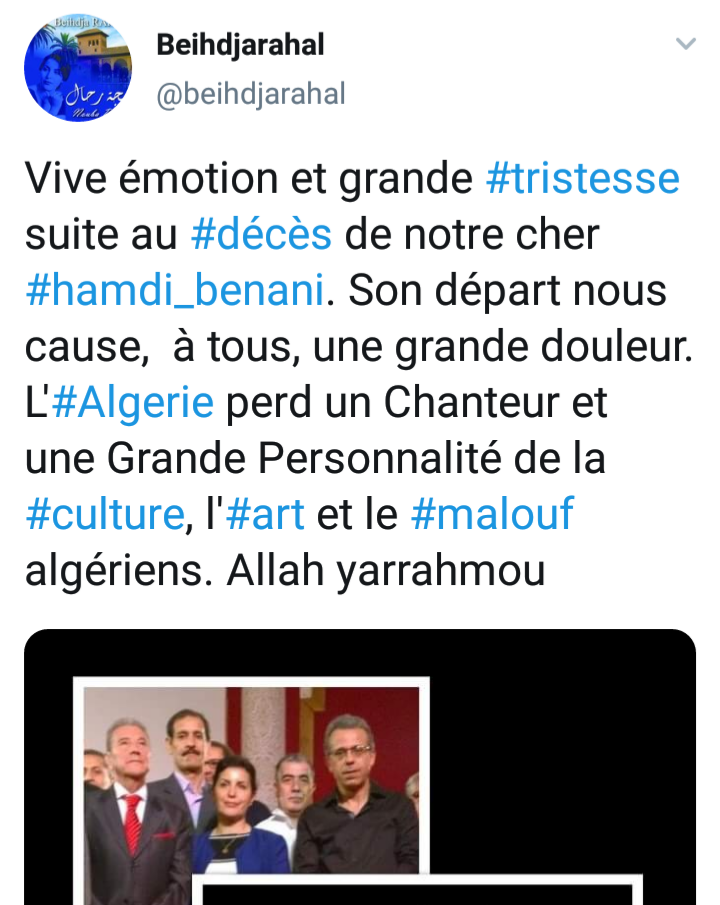720x905 pixels.
Task: Open the #culture hashtag
Action: pyautogui.click(x=103, y=515)
